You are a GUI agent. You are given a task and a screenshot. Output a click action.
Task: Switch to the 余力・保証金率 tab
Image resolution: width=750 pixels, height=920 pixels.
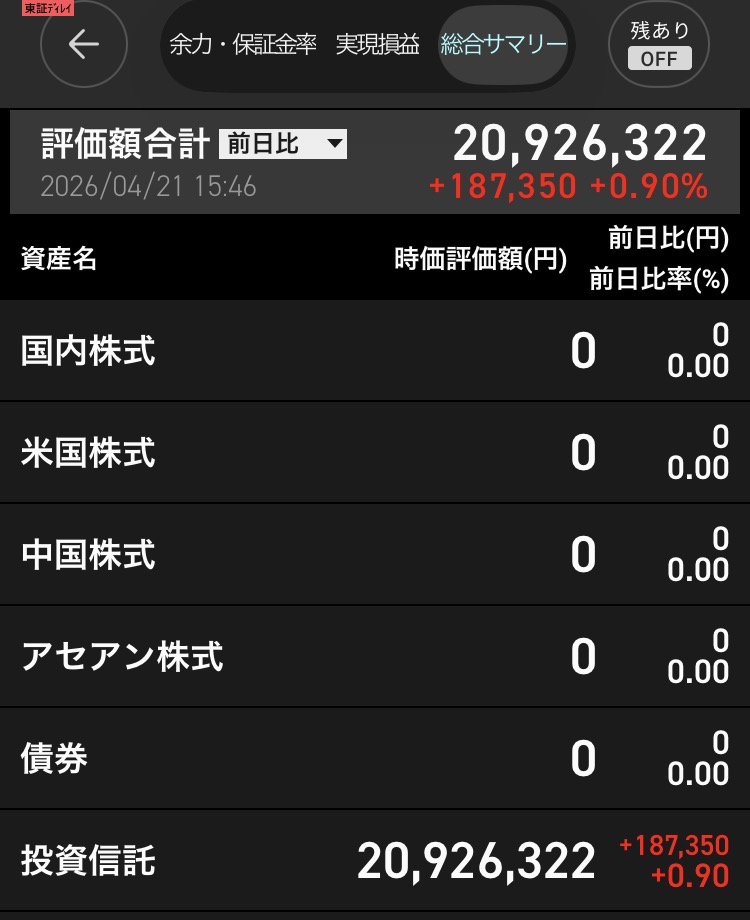point(243,45)
